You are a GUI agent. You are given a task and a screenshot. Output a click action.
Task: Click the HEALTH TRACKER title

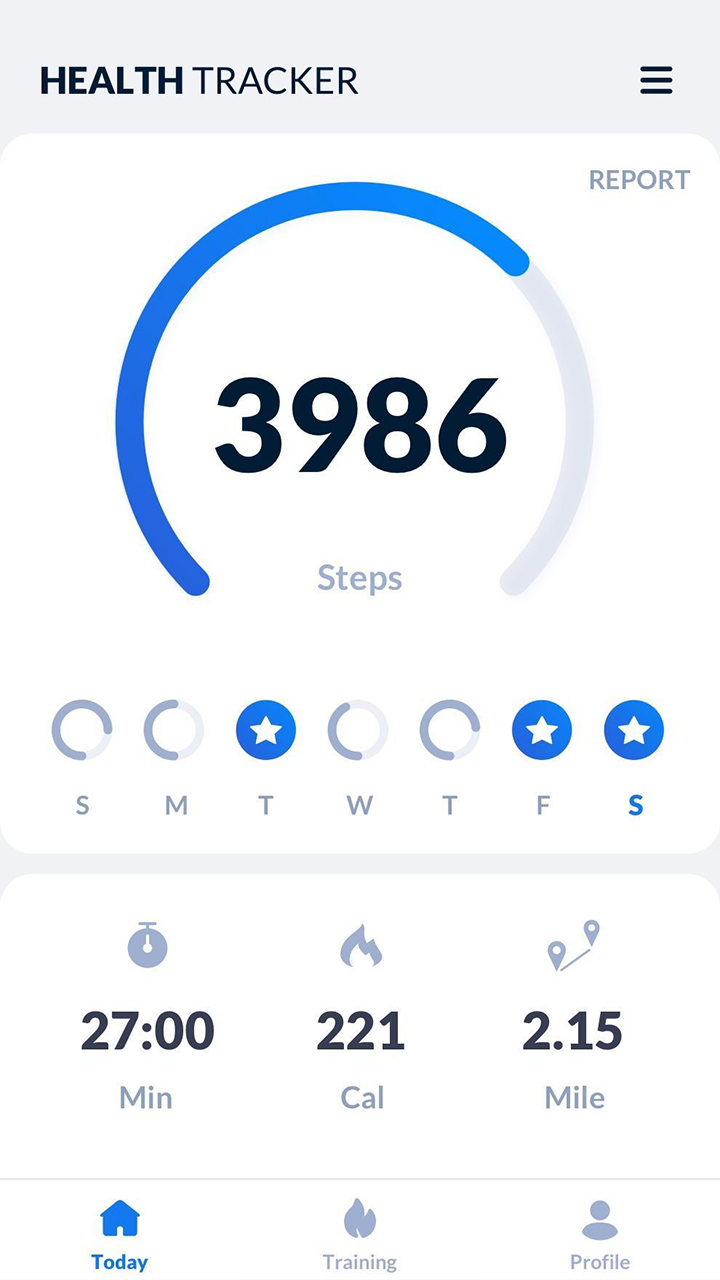click(198, 81)
